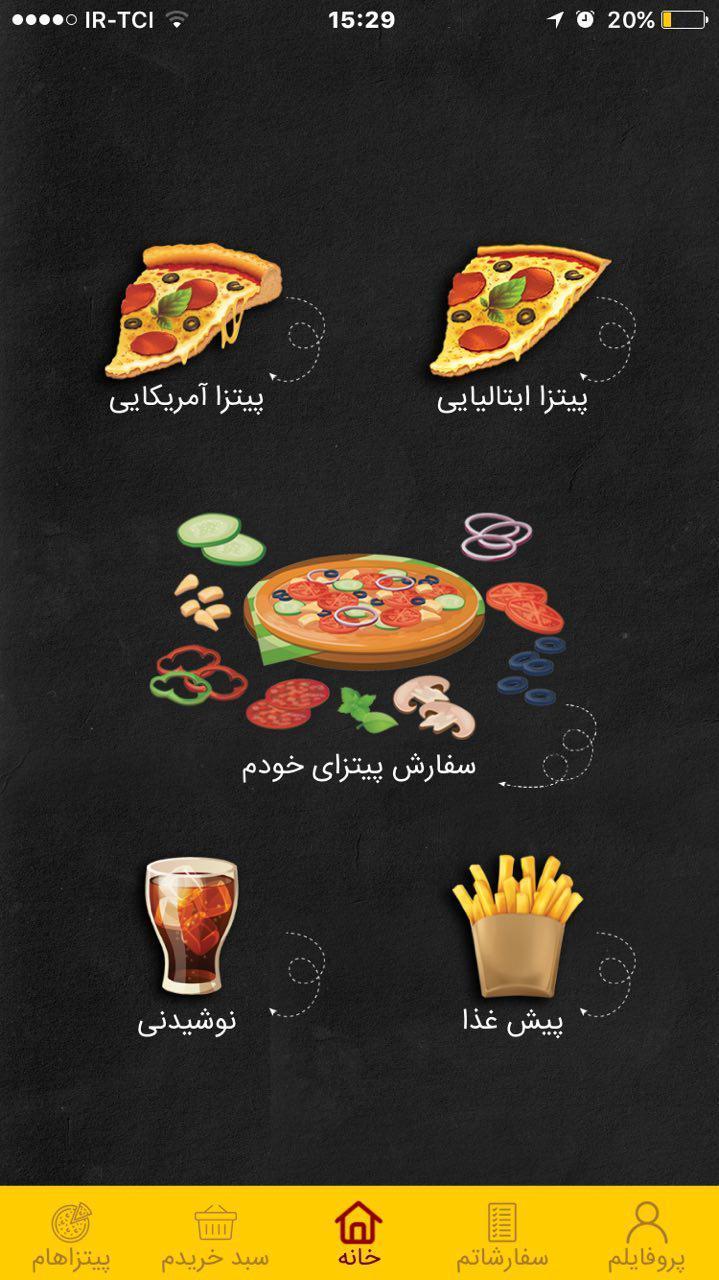Screen dimensions: 719x1280
Task: Switch to the Profile tab (پروفایلم)
Action: click(x=646, y=1234)
